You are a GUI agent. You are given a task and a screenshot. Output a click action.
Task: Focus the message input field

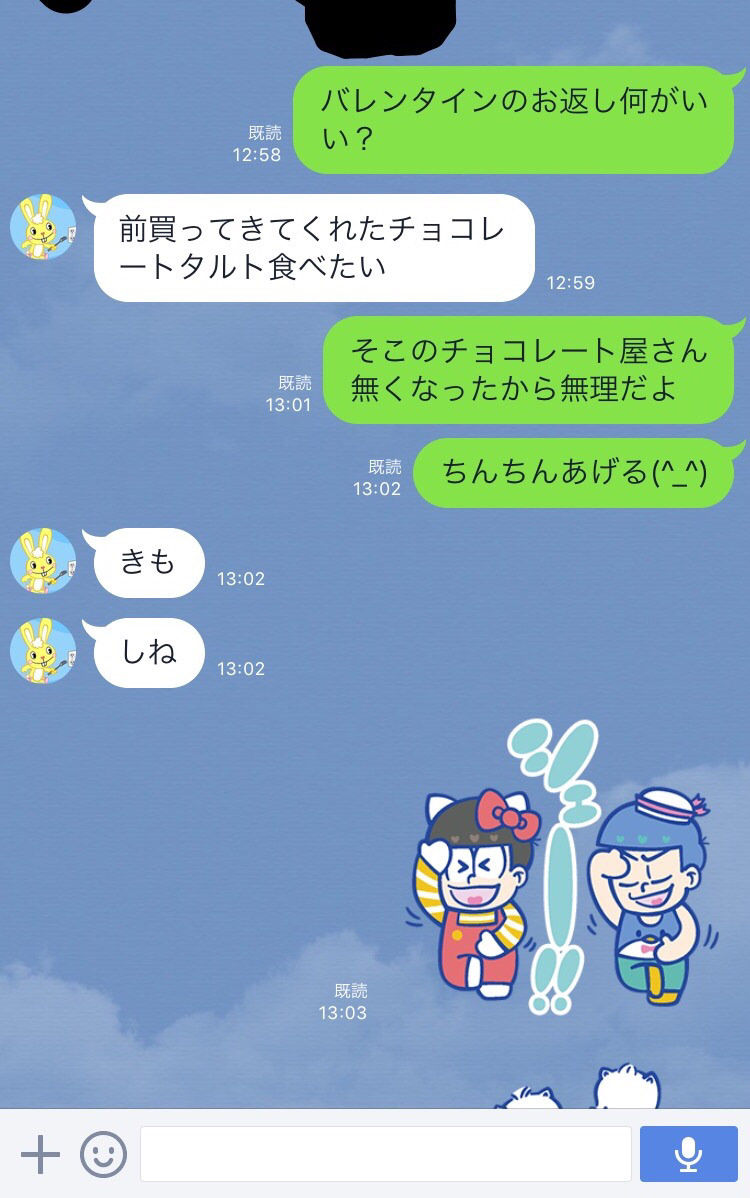coord(386,1154)
